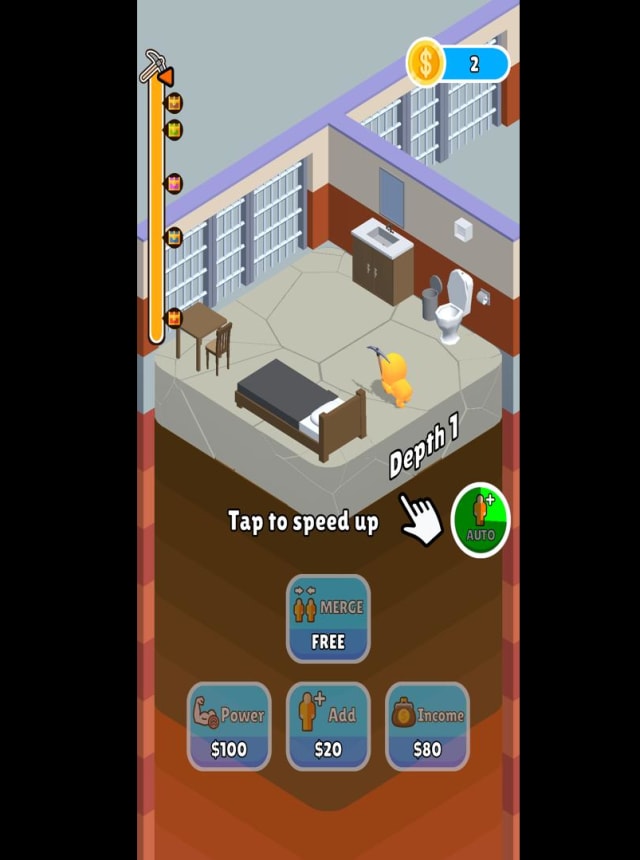This screenshot has height=860, width=640.
Task: Tap the green AUTO button
Action: pos(481,520)
